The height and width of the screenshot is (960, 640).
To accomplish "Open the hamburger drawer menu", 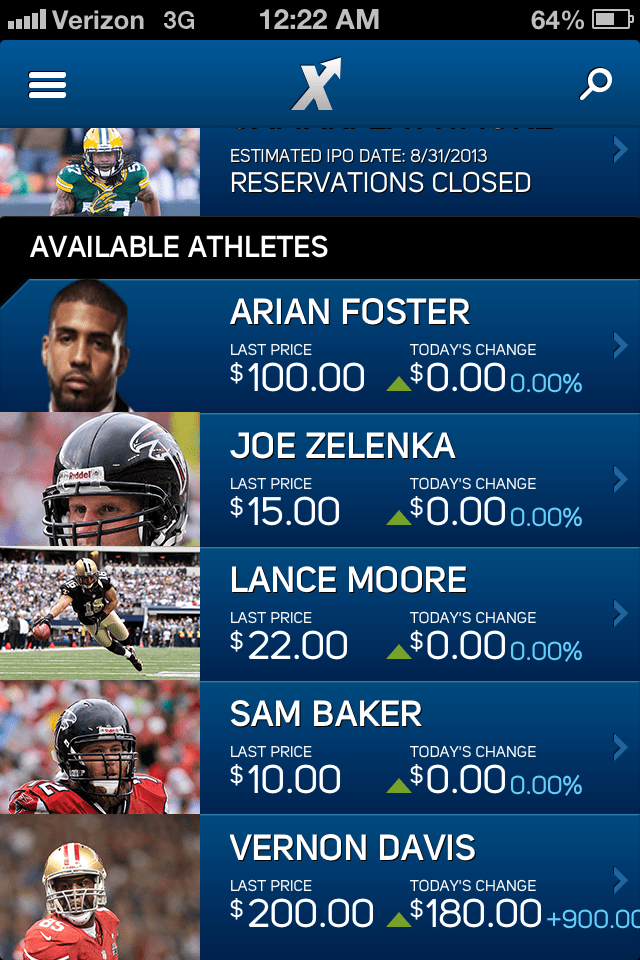I will pyautogui.click(x=48, y=86).
